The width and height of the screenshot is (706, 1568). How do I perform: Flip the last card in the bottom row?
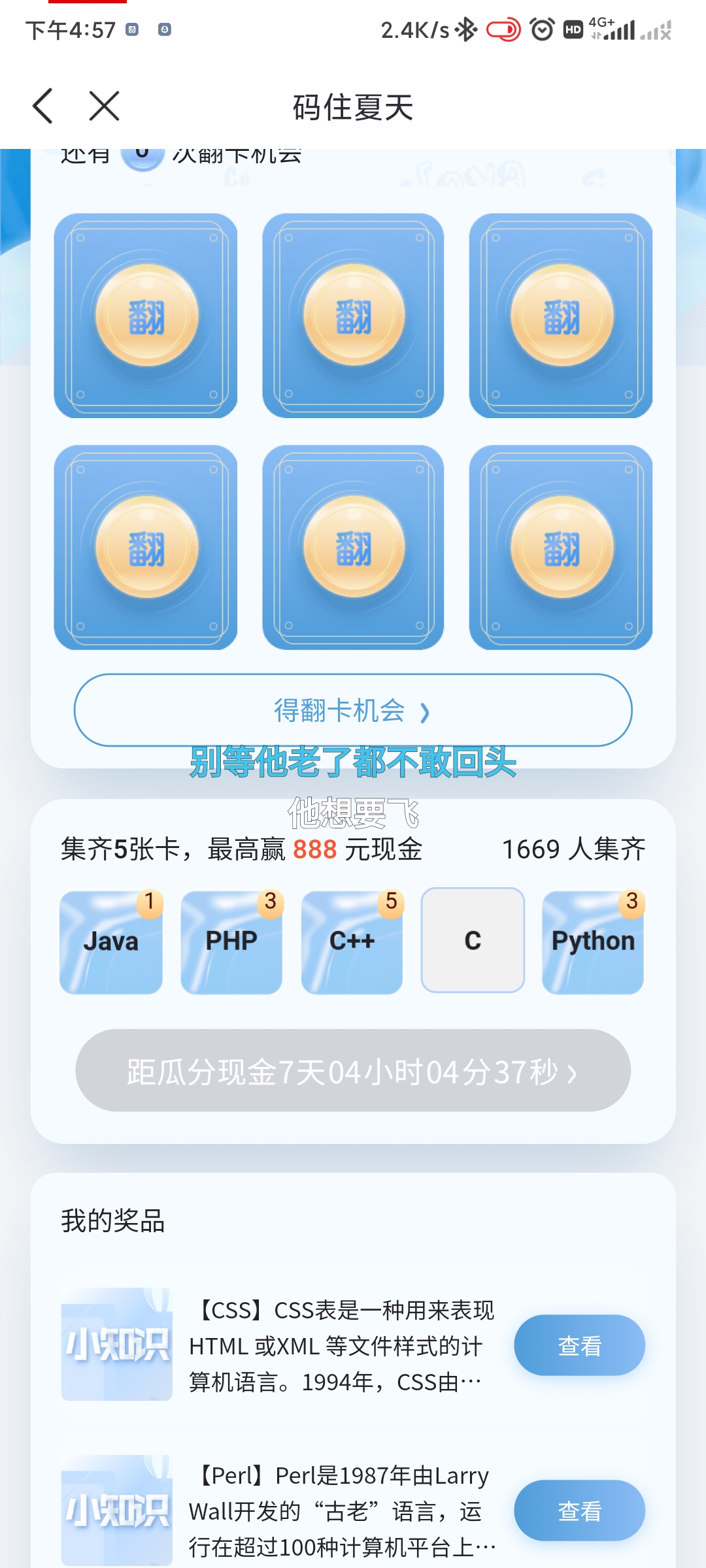click(561, 547)
